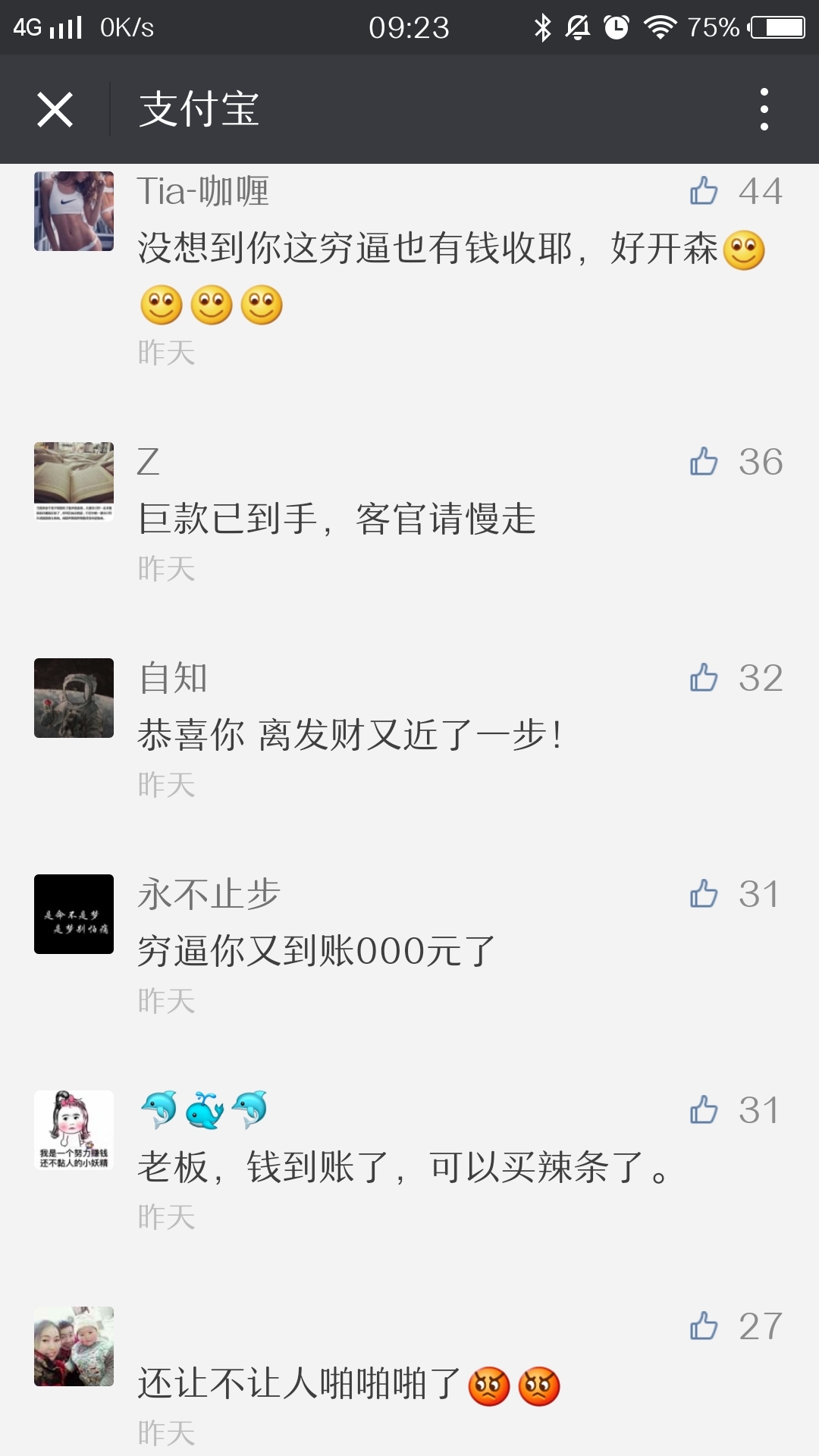Like the comment about 买辣条
Viewport: 819px width, 1456px height.
704,1110
